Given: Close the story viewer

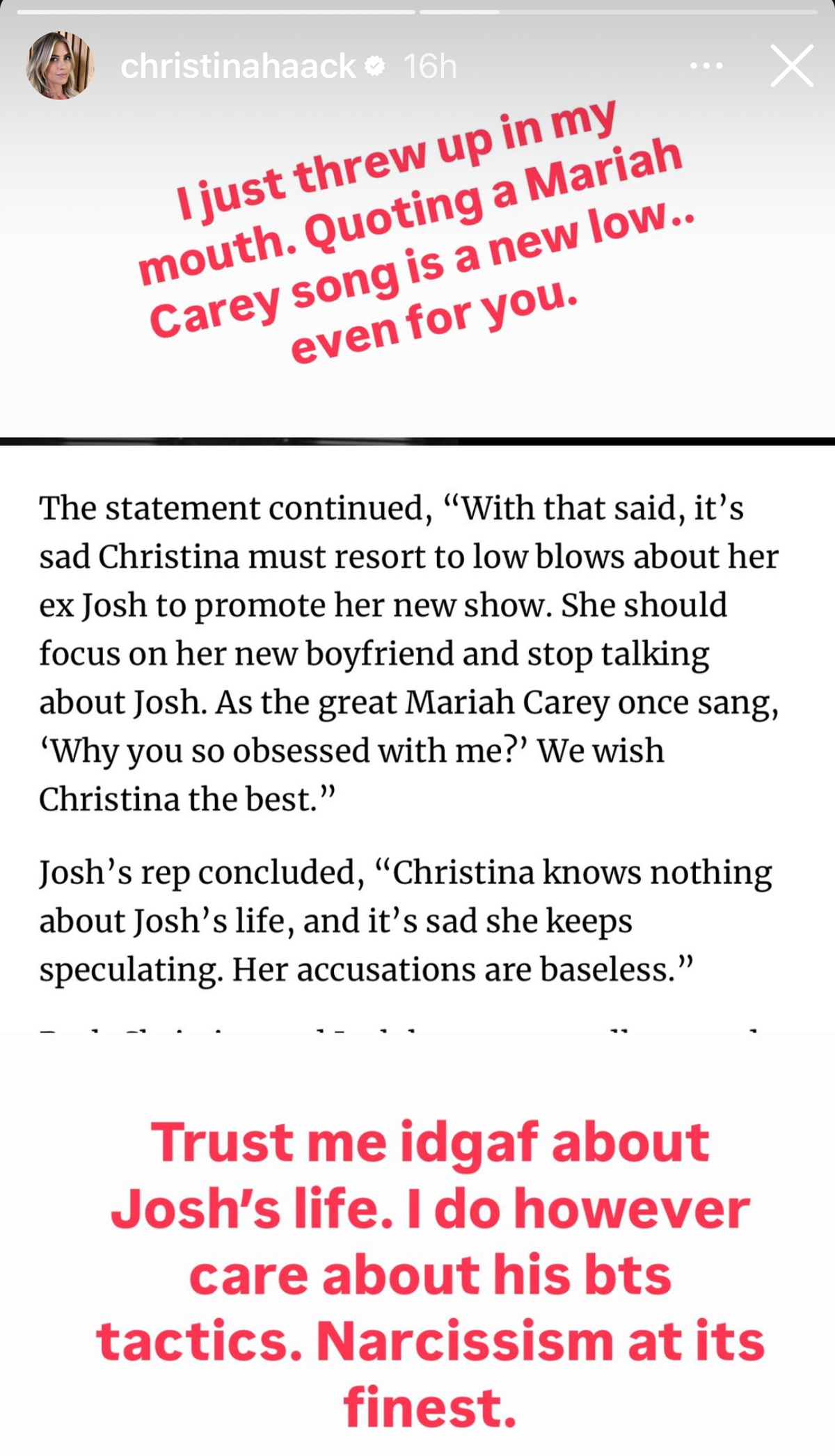Looking at the screenshot, I should coord(792,66).
